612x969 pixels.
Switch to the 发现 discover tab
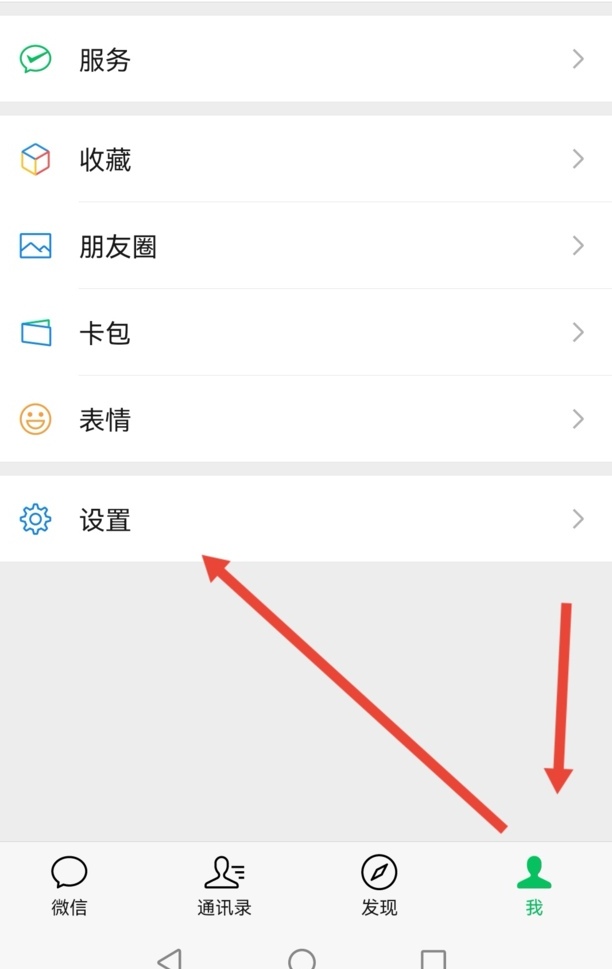[x=379, y=886]
